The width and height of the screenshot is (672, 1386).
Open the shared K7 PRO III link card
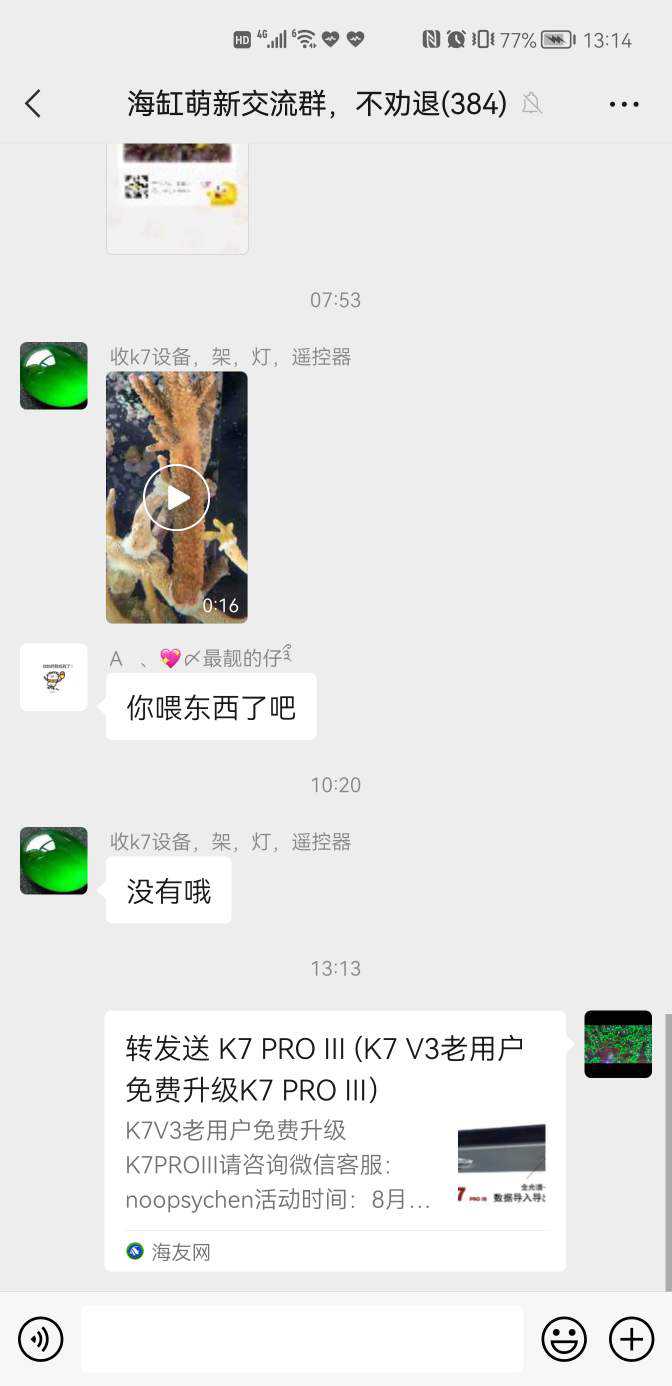tap(335, 1140)
